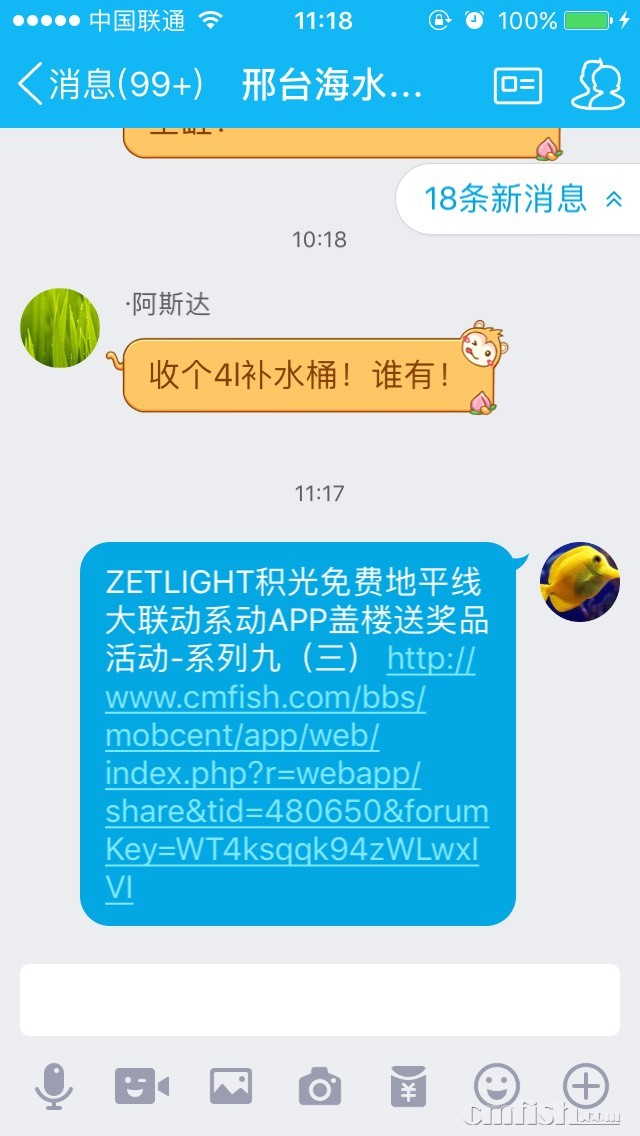This screenshot has height=1136, width=640.
Task: Expand more options with the plus icon
Action: pos(586,1085)
